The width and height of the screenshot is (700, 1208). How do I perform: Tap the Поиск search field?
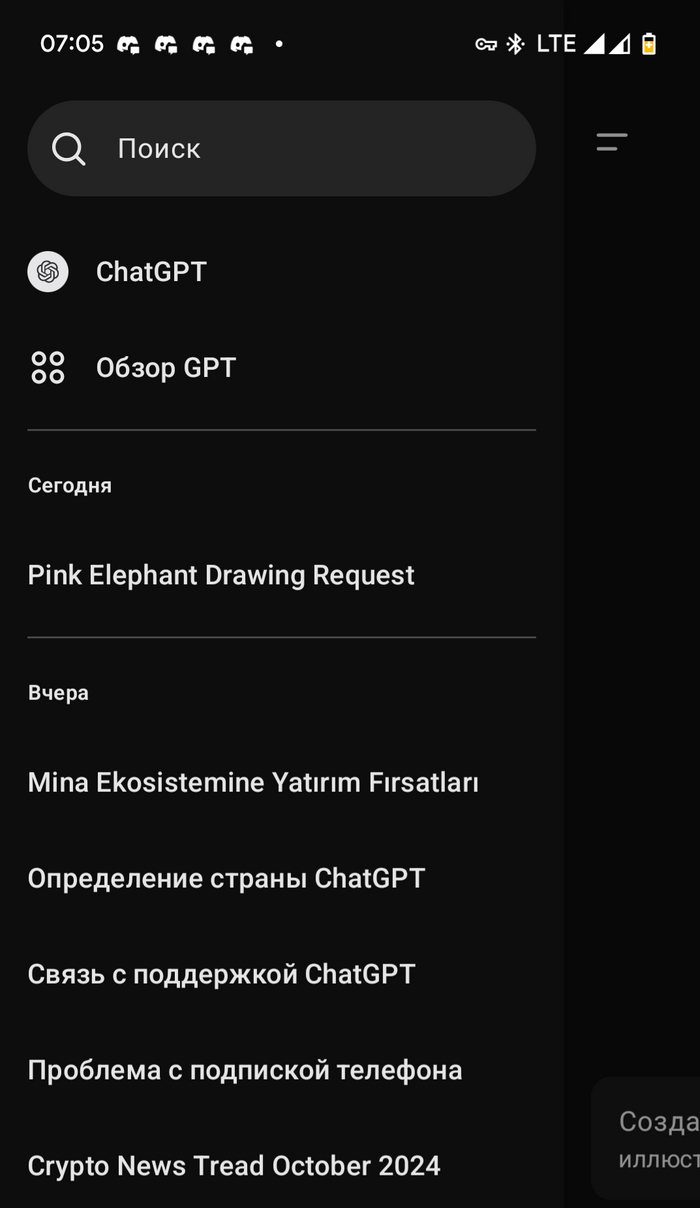click(280, 148)
